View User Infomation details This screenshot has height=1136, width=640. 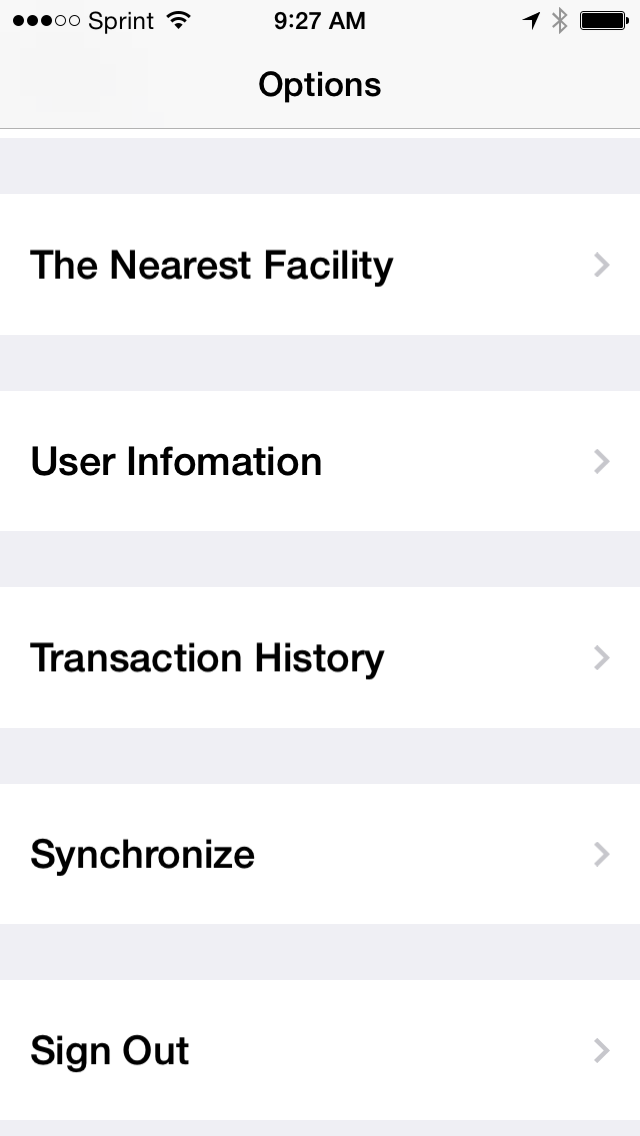320,461
